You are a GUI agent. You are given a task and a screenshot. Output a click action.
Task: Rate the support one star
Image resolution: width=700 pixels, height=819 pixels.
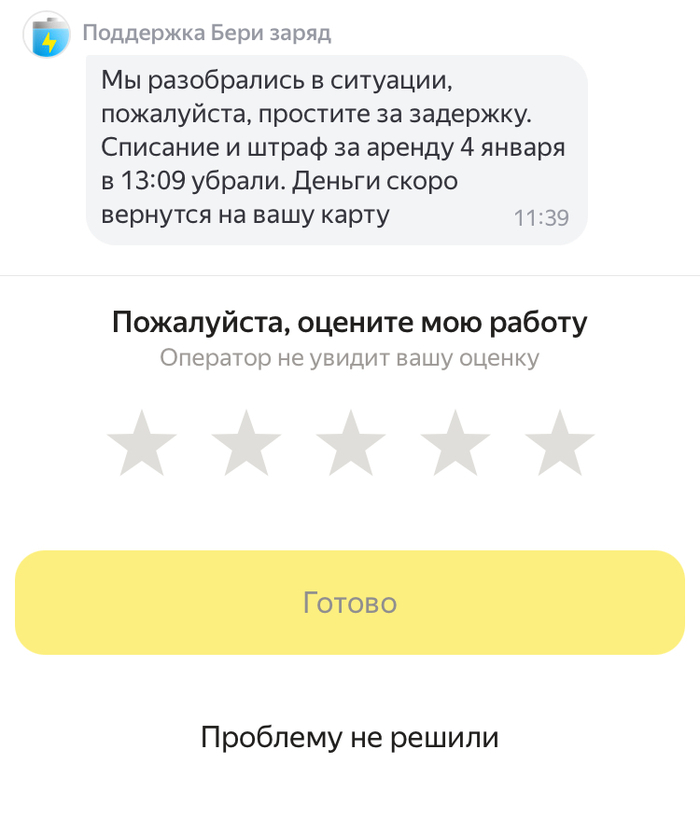pos(141,443)
